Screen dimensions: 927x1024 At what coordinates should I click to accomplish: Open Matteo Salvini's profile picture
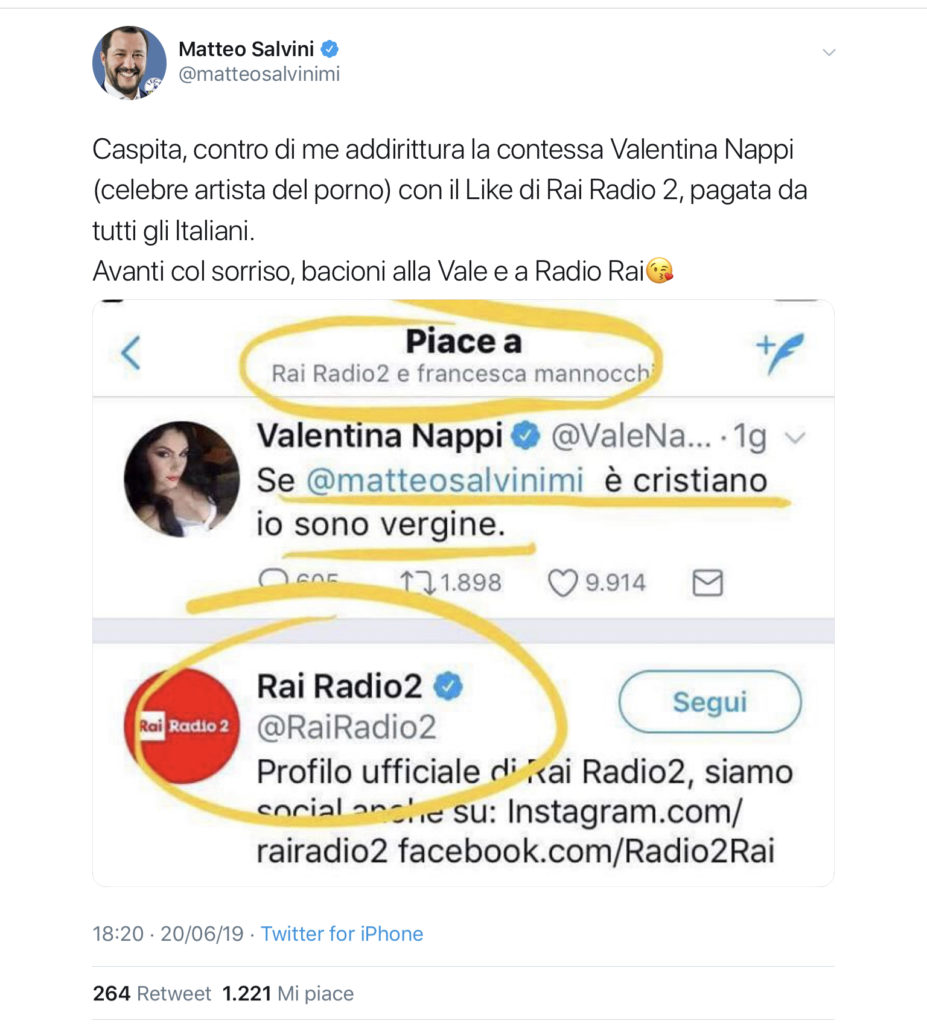coord(129,62)
